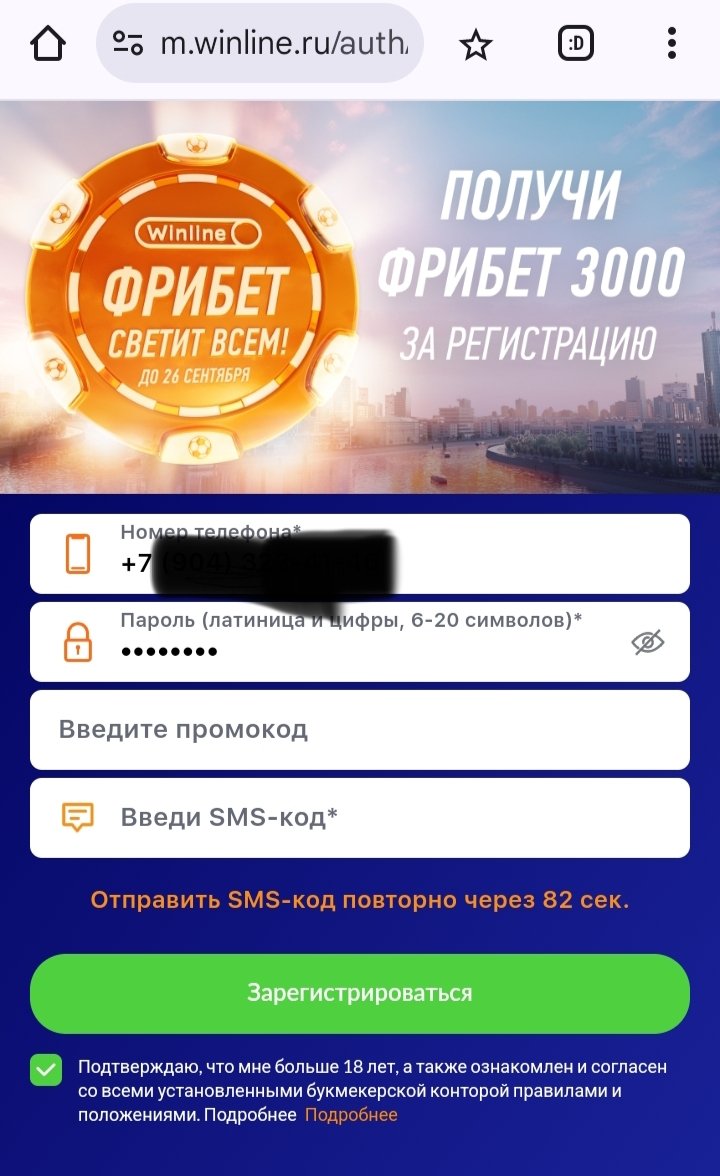Open the orange Подробнее link

point(351,1115)
